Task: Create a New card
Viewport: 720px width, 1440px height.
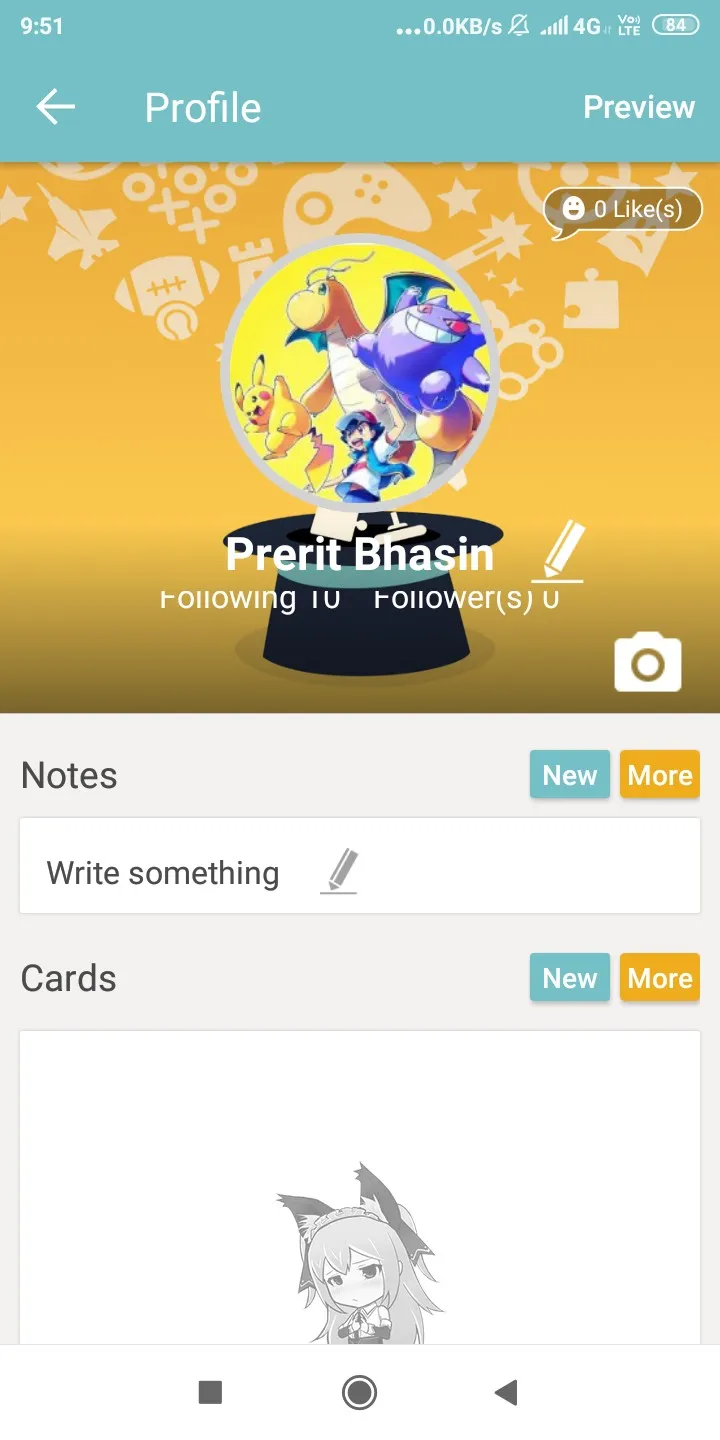Action: 569,978
